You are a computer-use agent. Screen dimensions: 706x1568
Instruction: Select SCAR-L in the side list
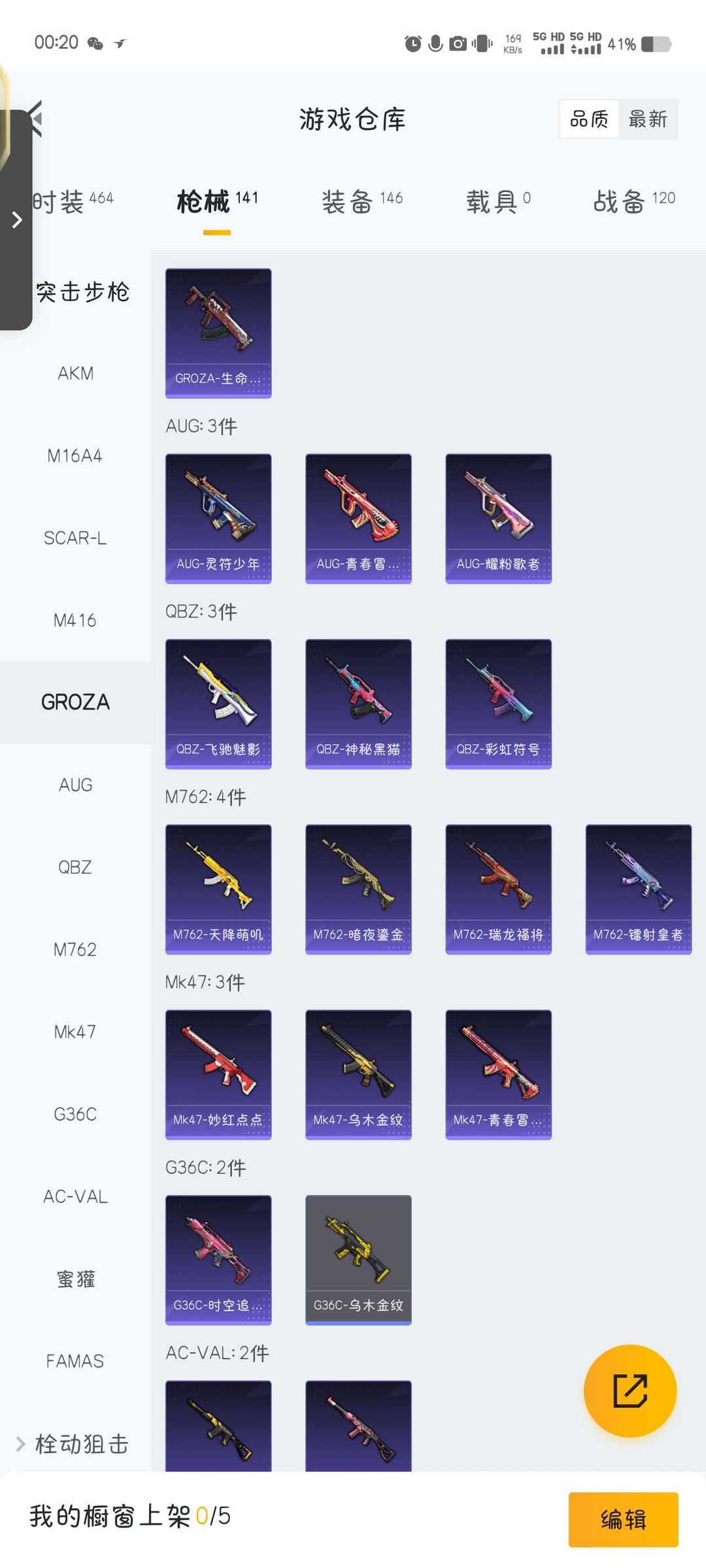point(75,538)
